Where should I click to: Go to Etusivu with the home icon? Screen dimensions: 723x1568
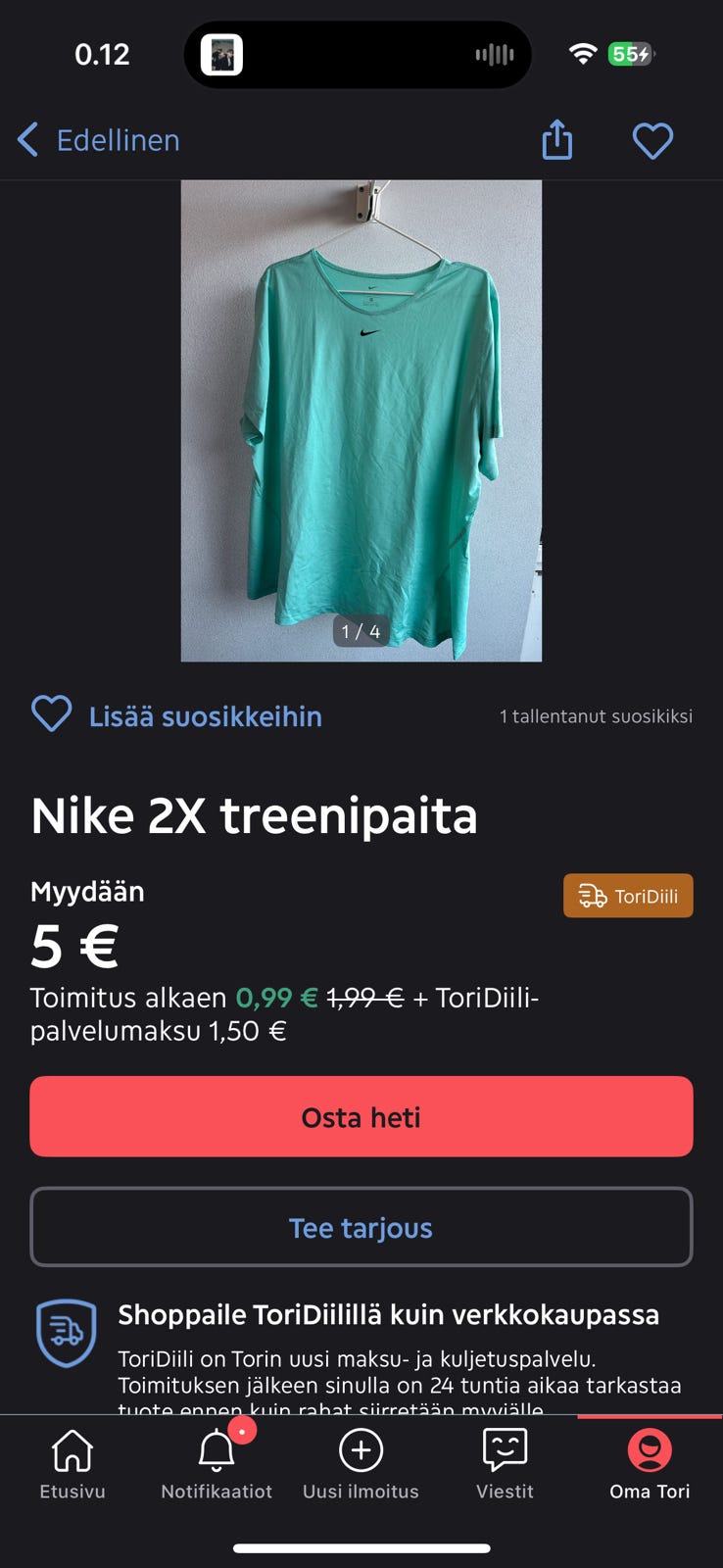[x=72, y=1450]
